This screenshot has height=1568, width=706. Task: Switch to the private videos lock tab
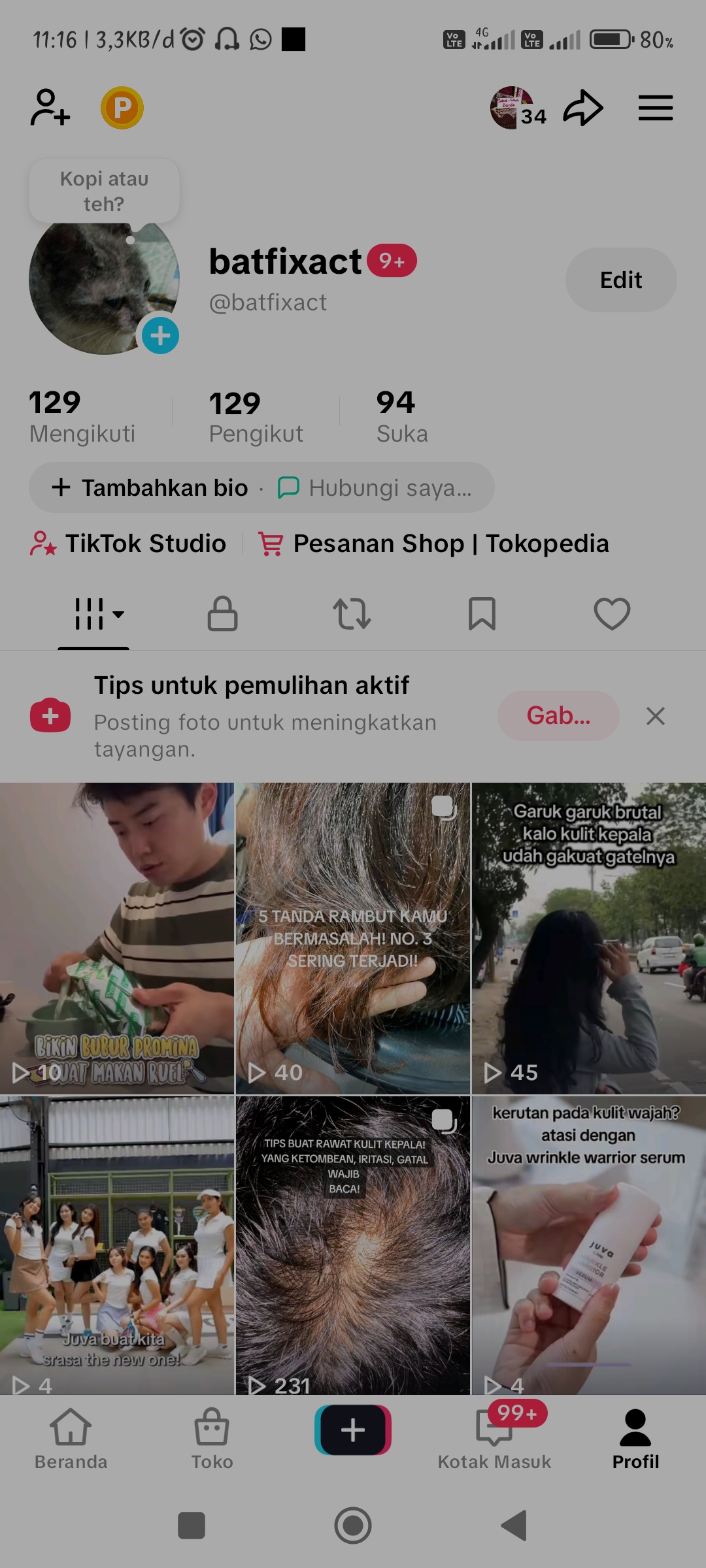222,614
